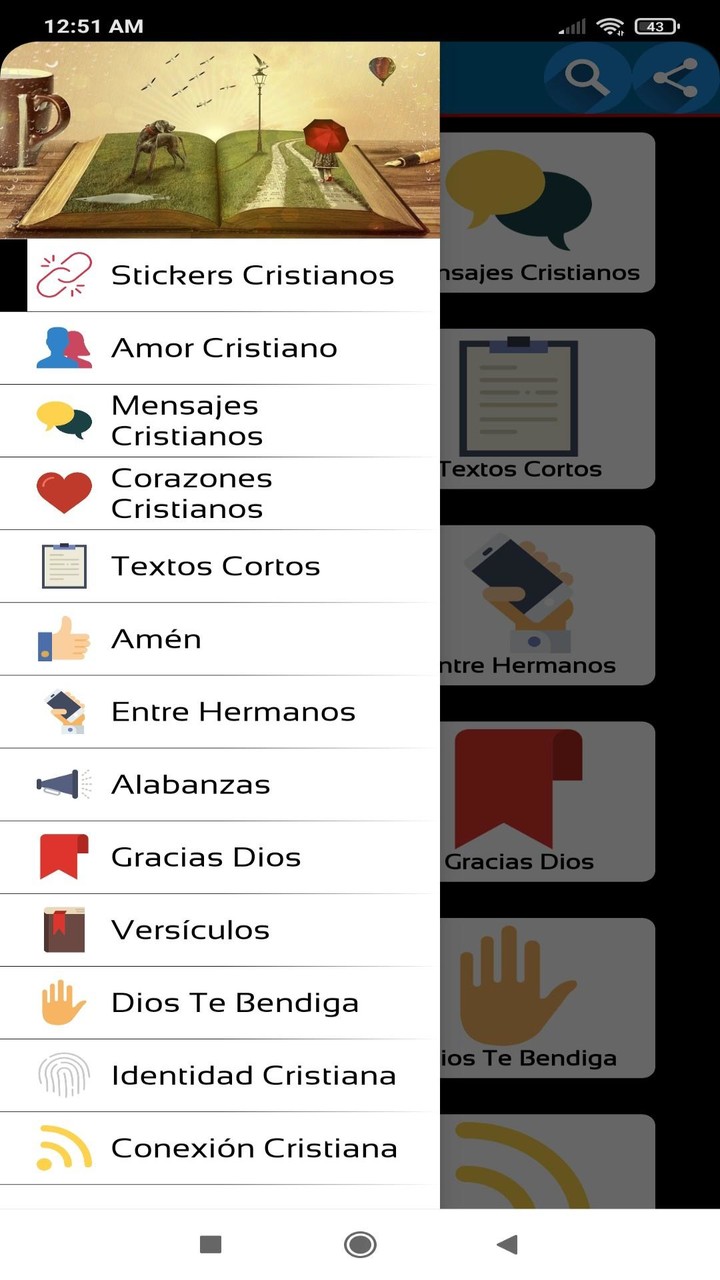Screen dimensions: 720x1280
Task: Click the couple icon next to Amor Cristiano
Action: 64,348
